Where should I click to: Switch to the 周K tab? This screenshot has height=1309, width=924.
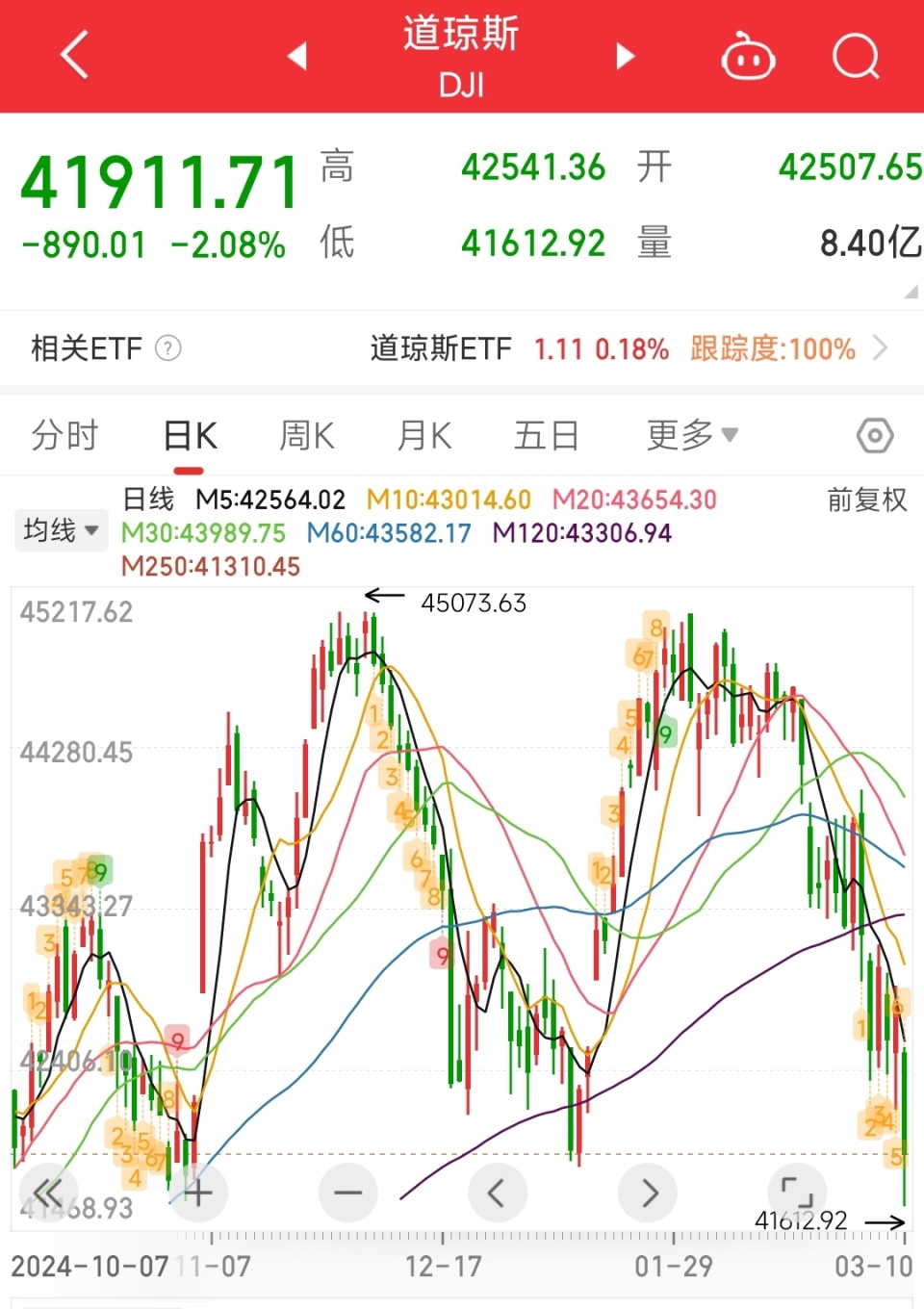304,435
